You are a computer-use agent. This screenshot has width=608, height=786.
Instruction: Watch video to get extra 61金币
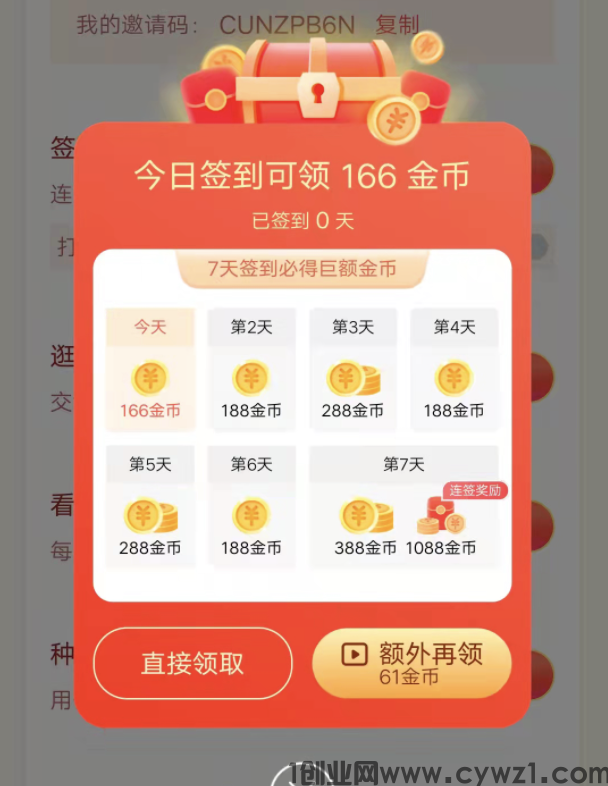coord(411,663)
